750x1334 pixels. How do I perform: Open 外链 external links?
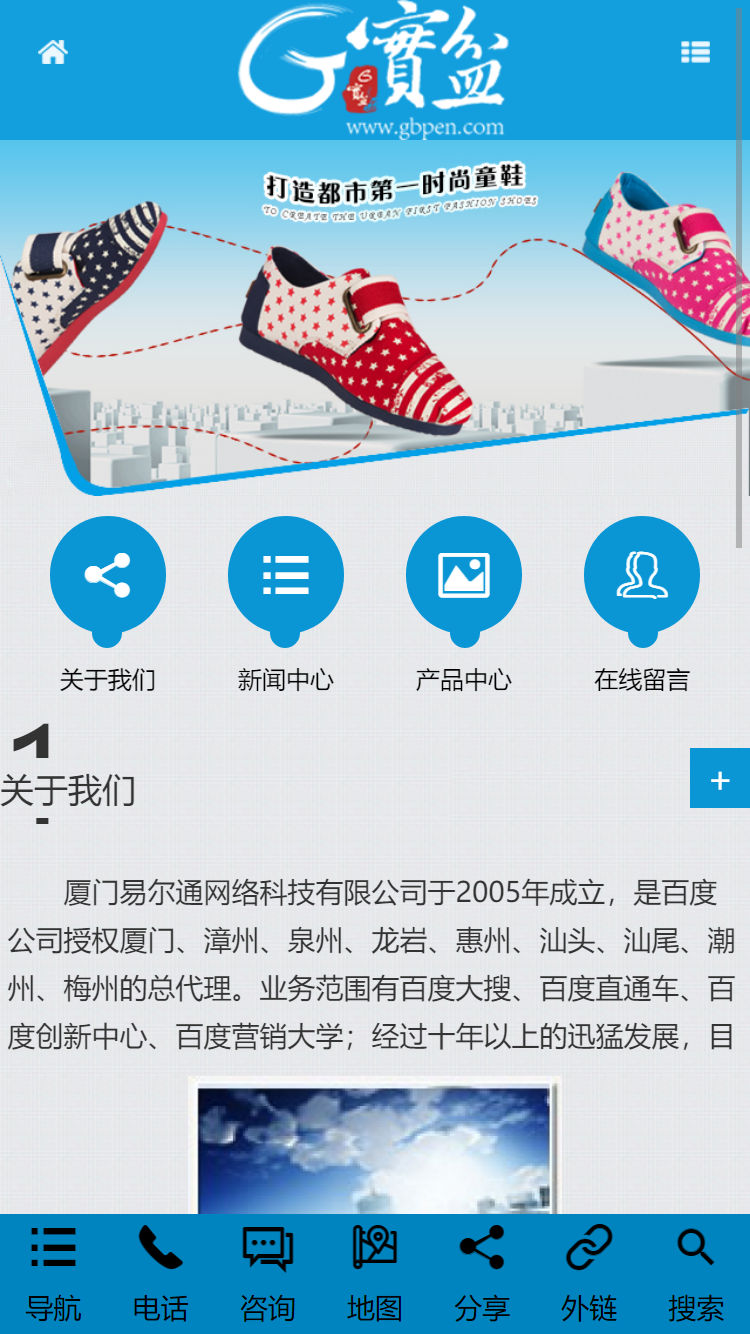[x=589, y=1272]
